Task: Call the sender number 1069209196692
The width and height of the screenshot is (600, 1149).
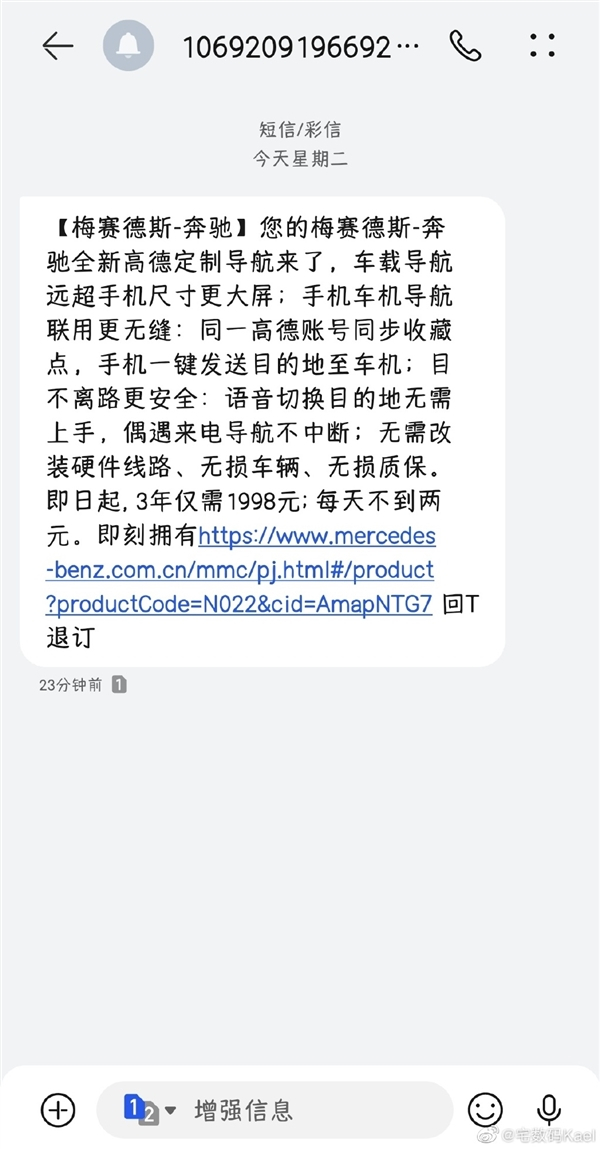Action: (465, 46)
